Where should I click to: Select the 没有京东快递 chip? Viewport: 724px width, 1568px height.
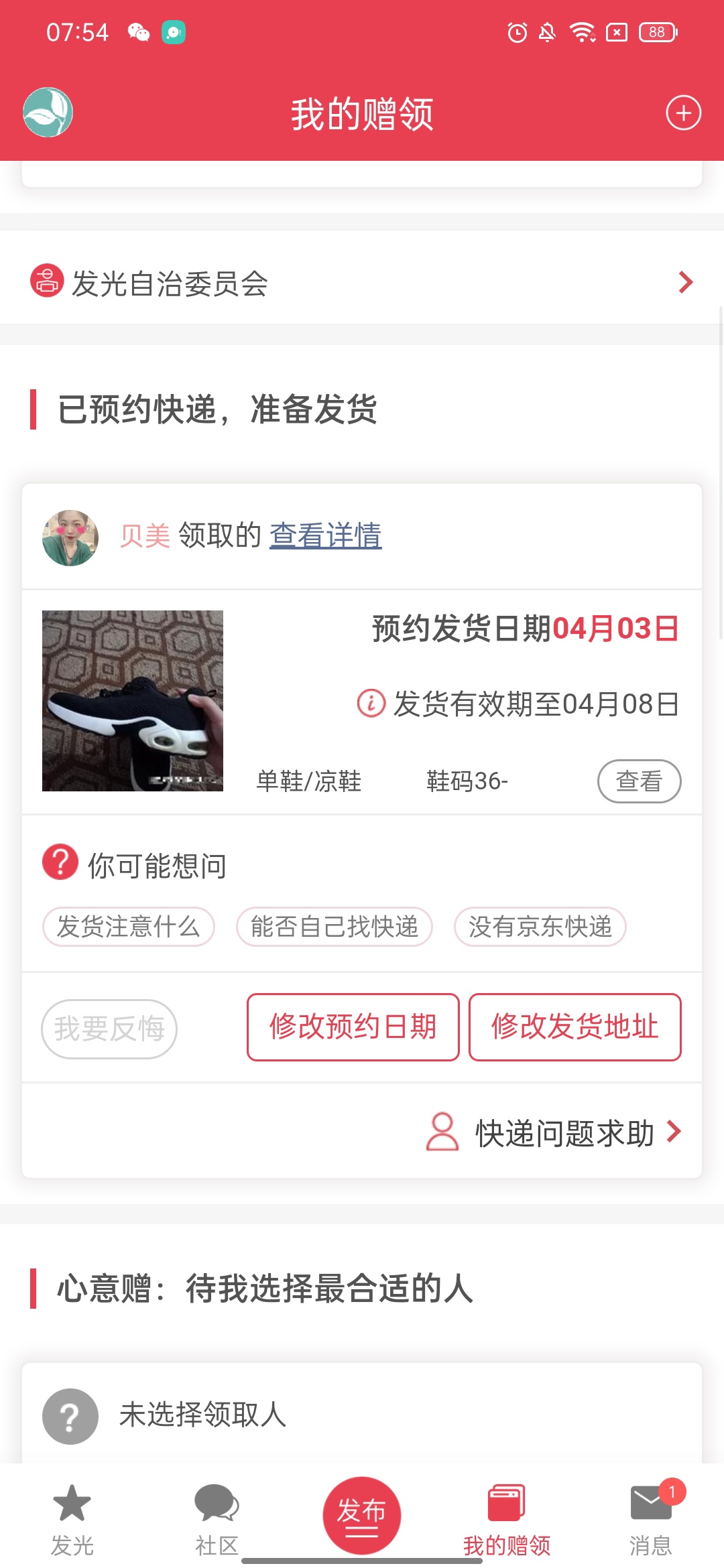(x=540, y=927)
